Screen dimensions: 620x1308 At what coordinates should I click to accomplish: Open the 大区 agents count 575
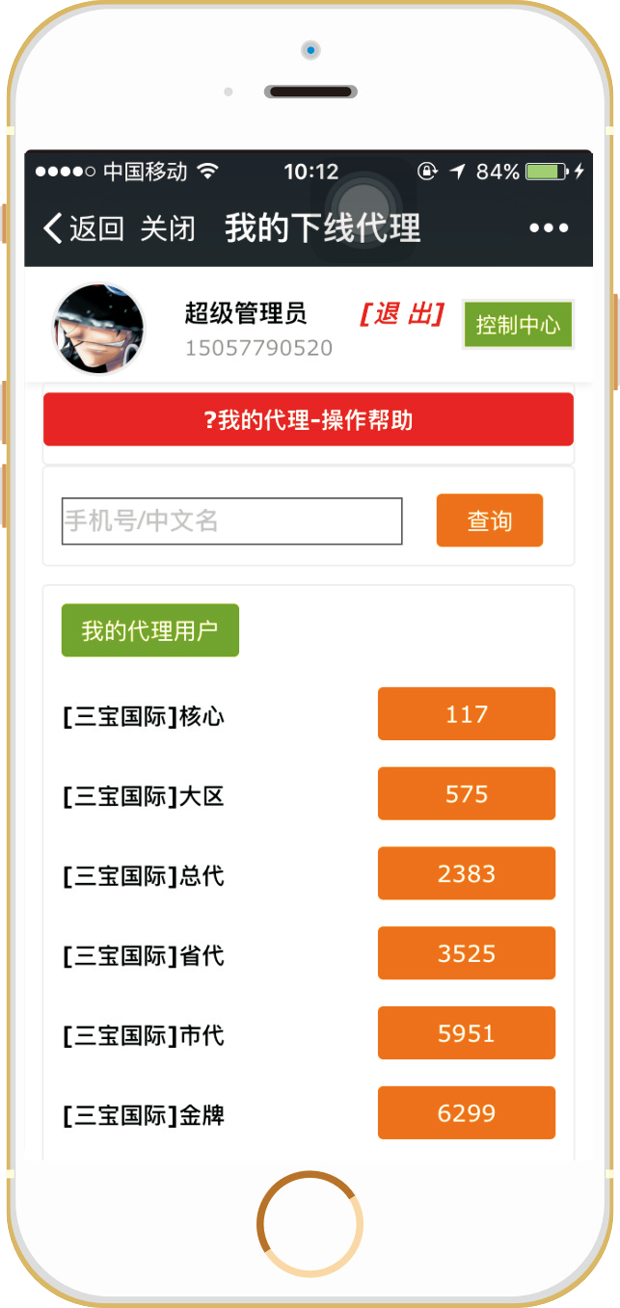466,795
